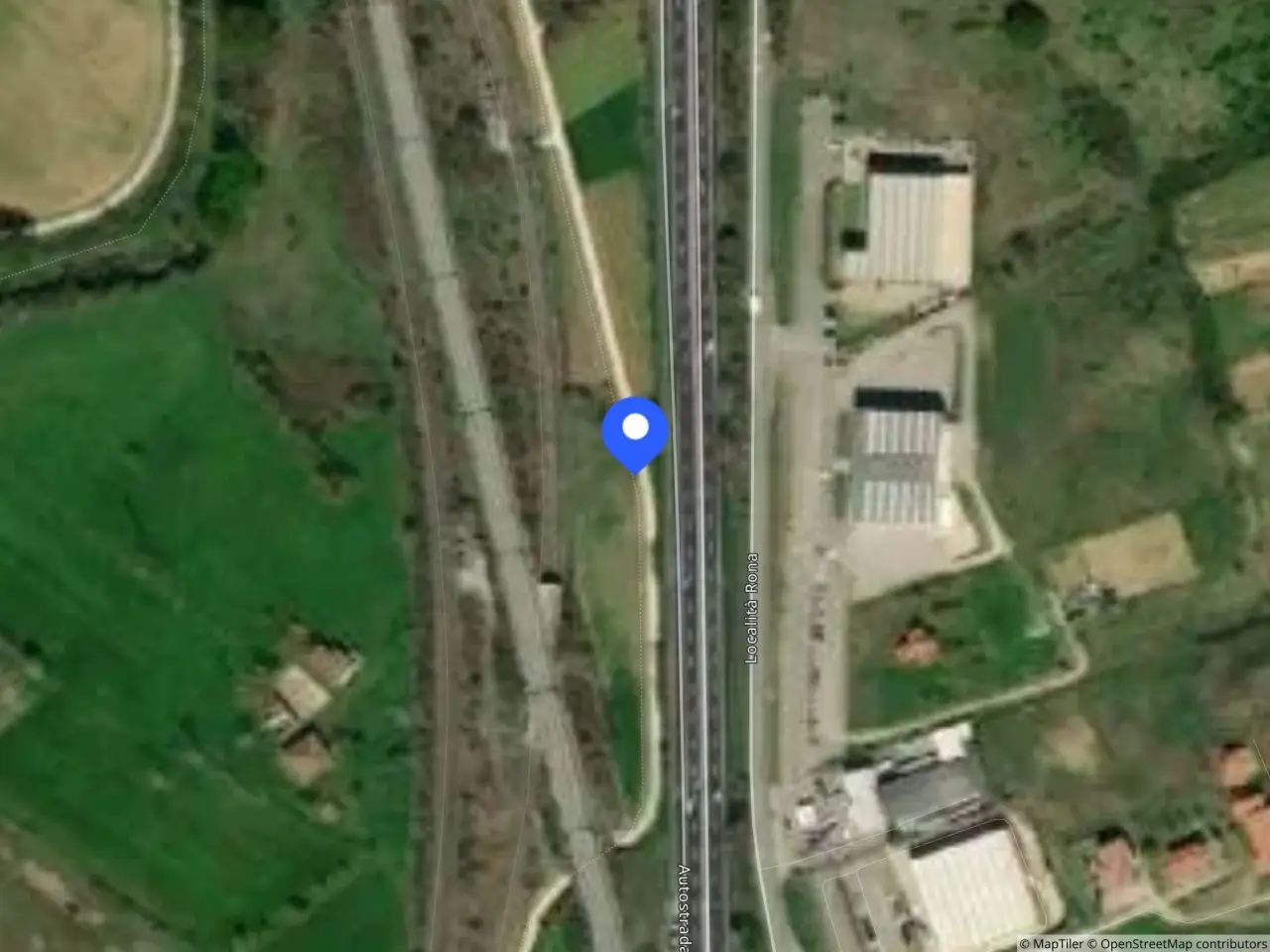Open the MapTiler attribution link
The image size is (1270, 952).
(x=1052, y=943)
